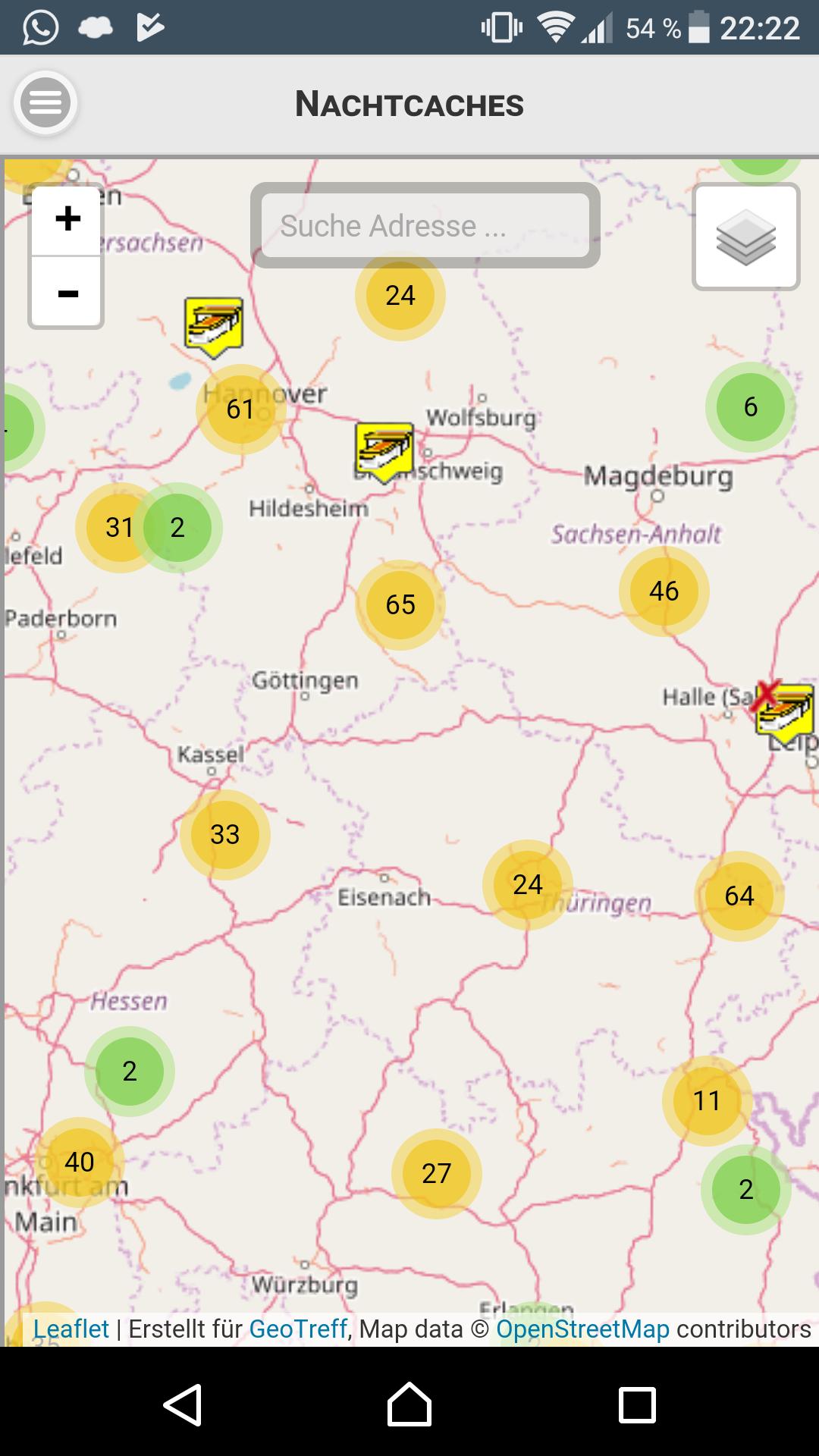The width and height of the screenshot is (819, 1456).
Task: Select the yellow cache marker near Hannover
Action: [214, 325]
